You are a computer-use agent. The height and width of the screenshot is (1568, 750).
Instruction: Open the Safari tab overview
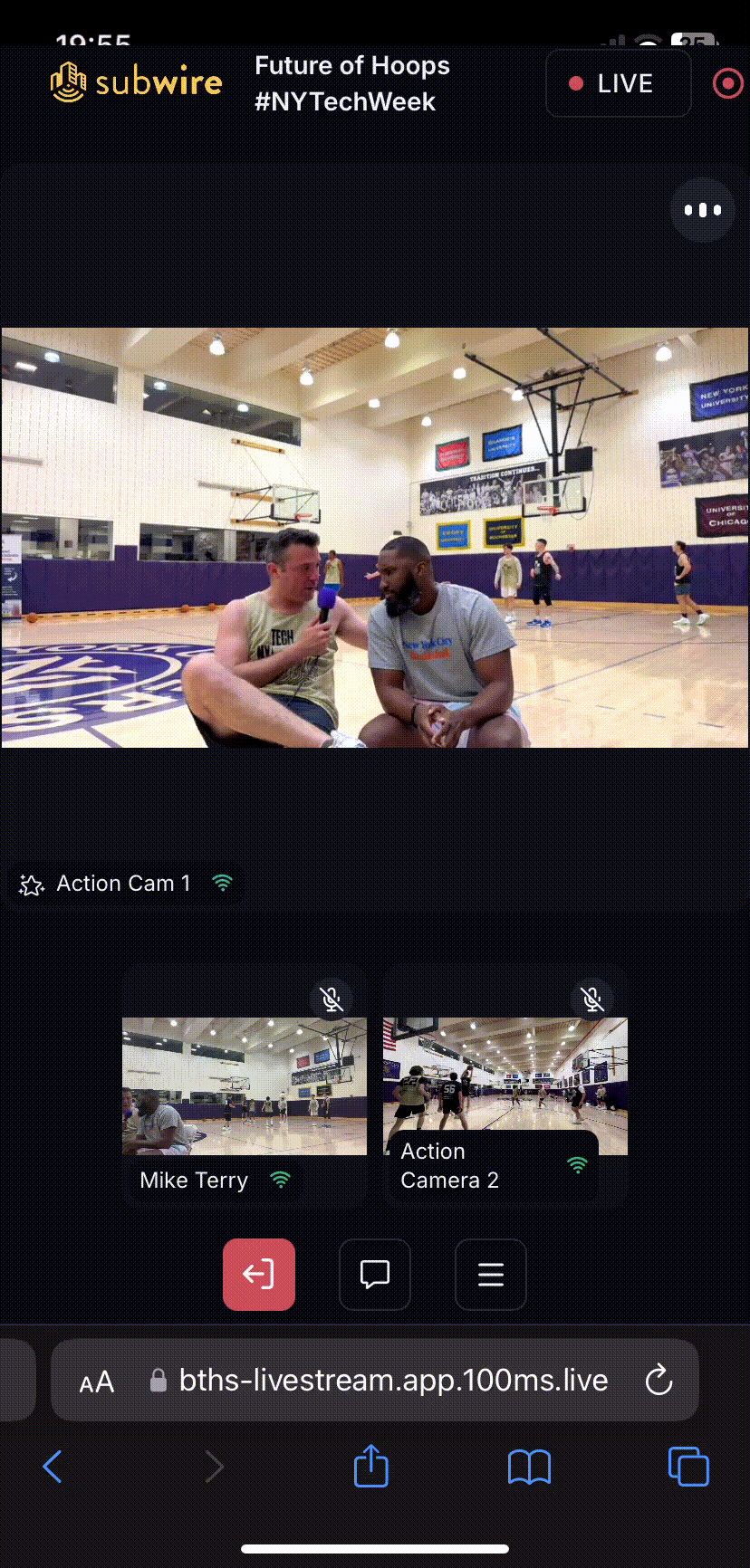688,1467
